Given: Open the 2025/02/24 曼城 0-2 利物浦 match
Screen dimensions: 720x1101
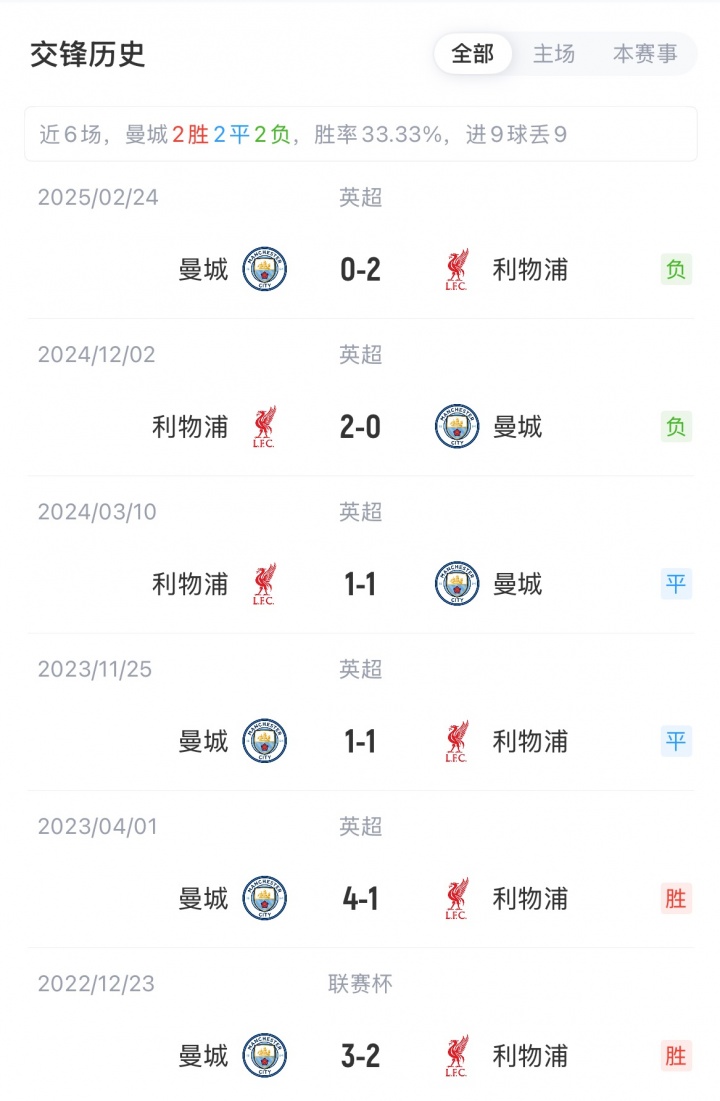Looking at the screenshot, I should pos(360,269).
